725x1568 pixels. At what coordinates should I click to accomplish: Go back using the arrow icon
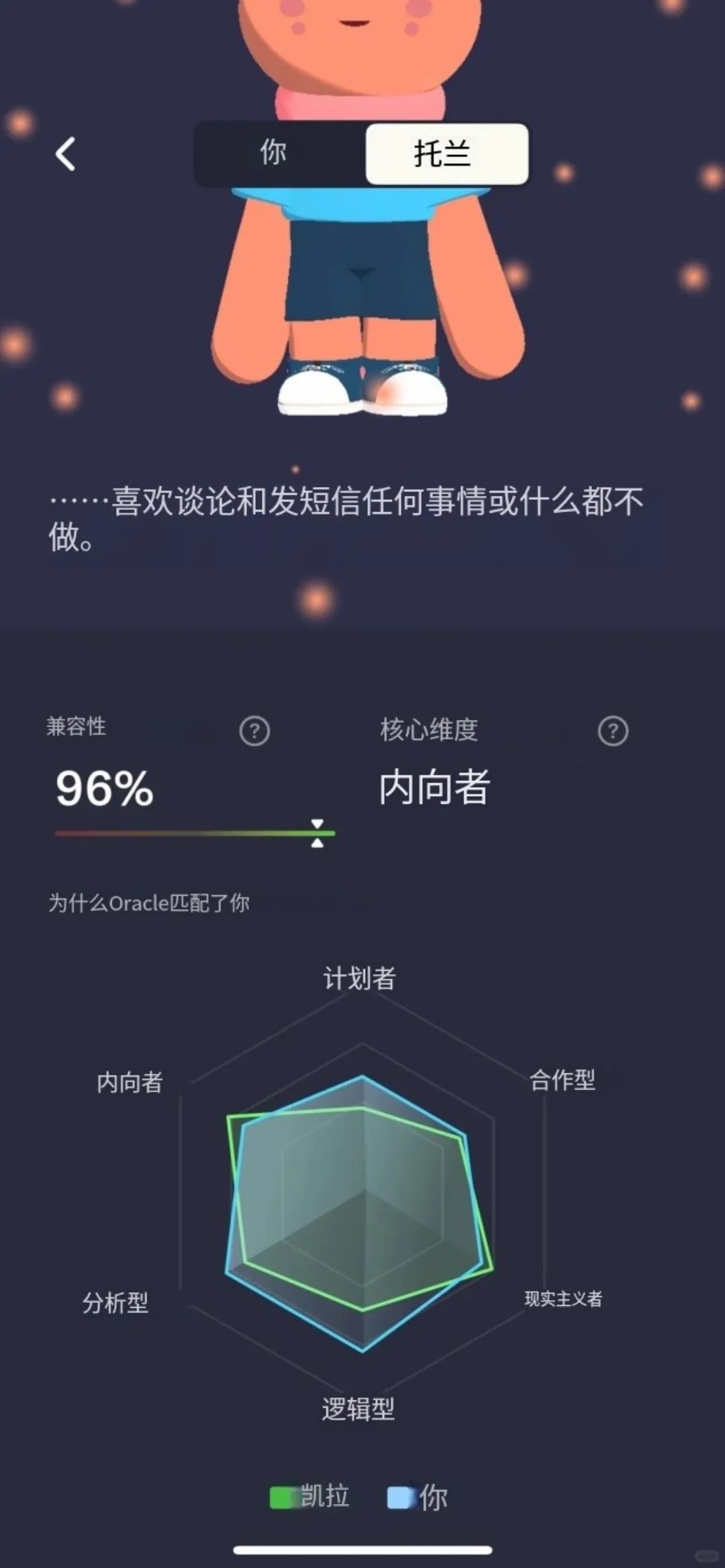pyautogui.click(x=65, y=154)
